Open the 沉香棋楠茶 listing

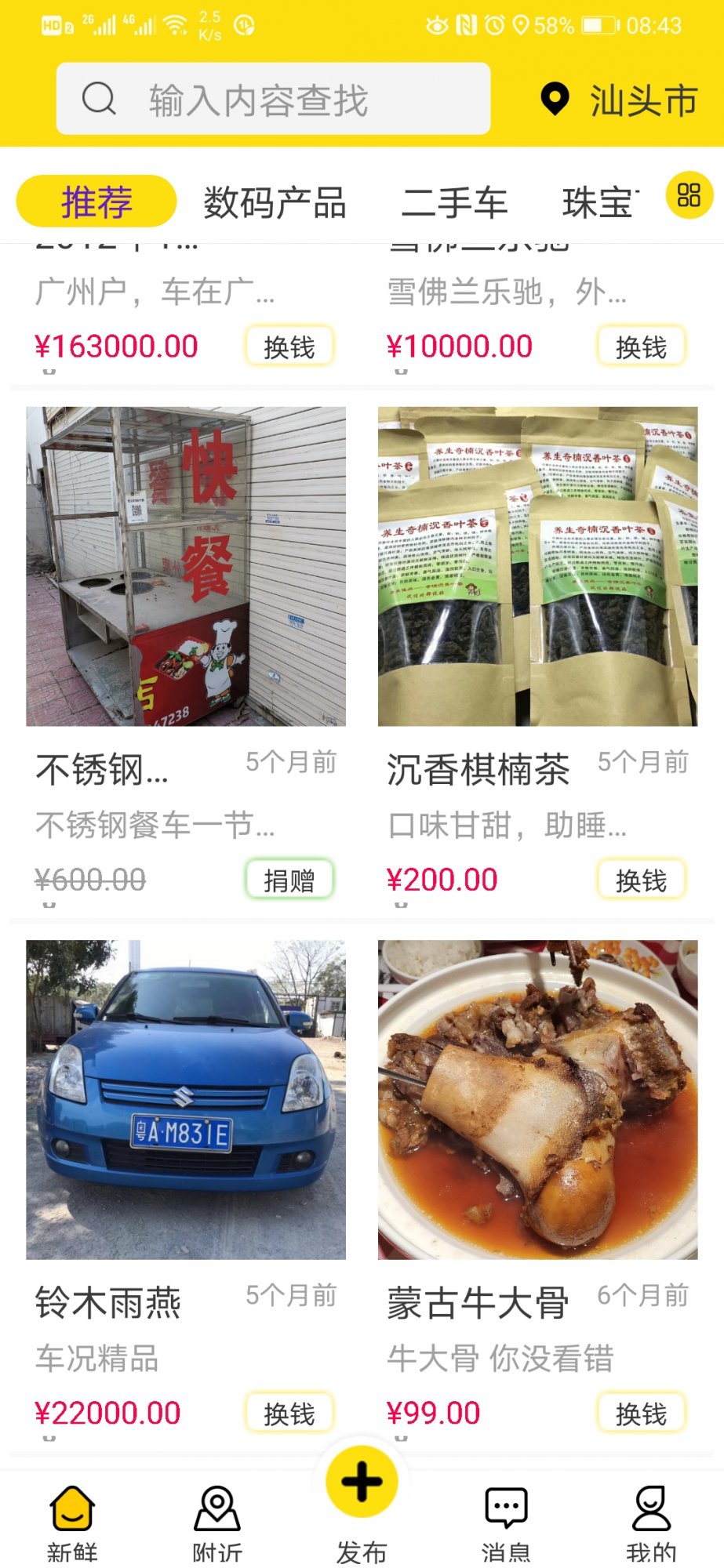pos(537,567)
